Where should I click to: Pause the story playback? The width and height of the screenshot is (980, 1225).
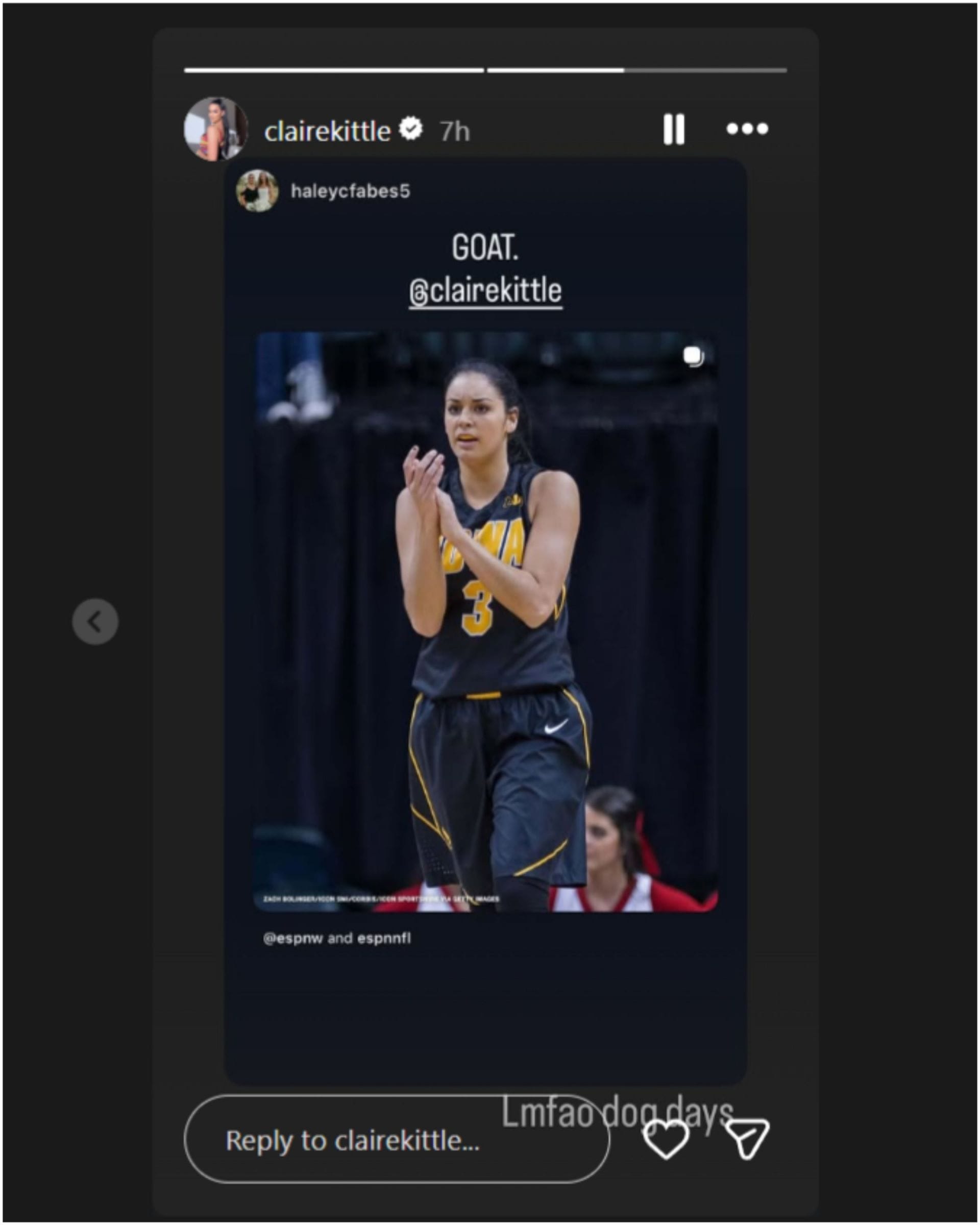tap(674, 130)
